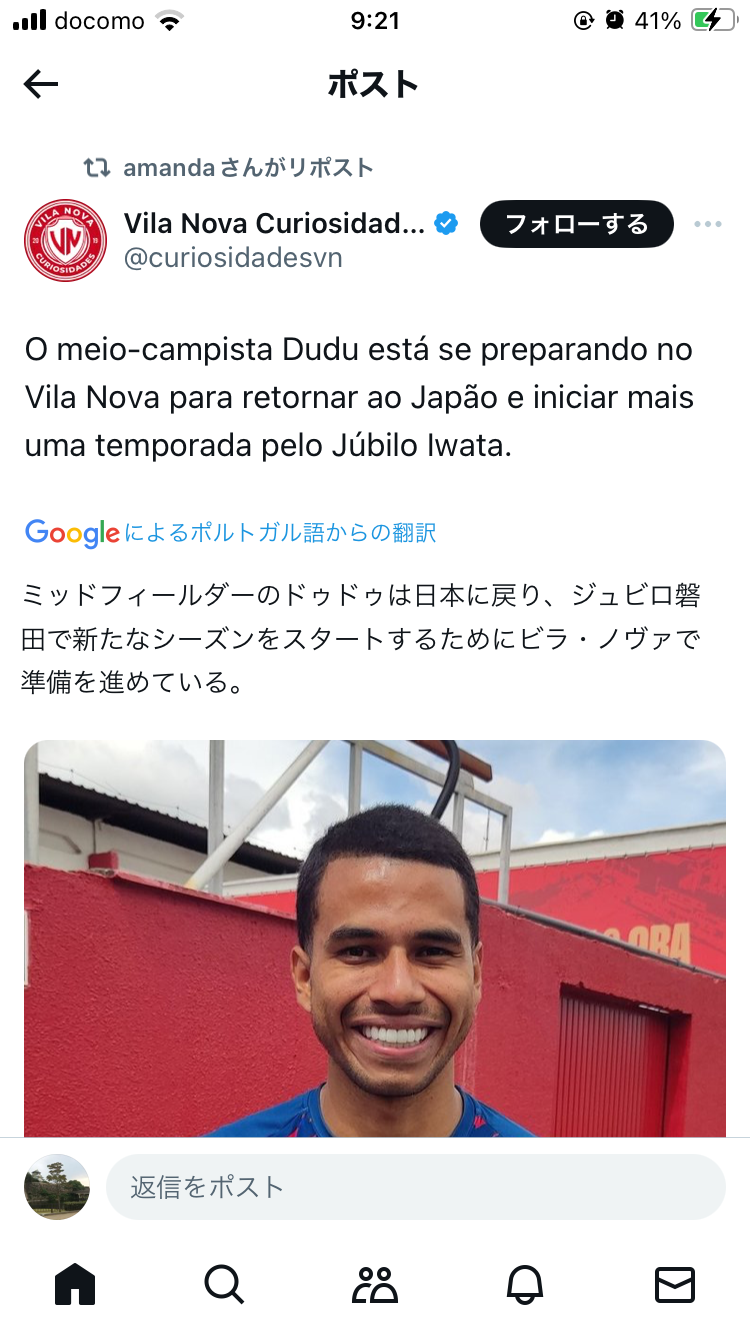The image size is (750, 1334).
Task: Go back using the arrow
Action: click(x=41, y=85)
